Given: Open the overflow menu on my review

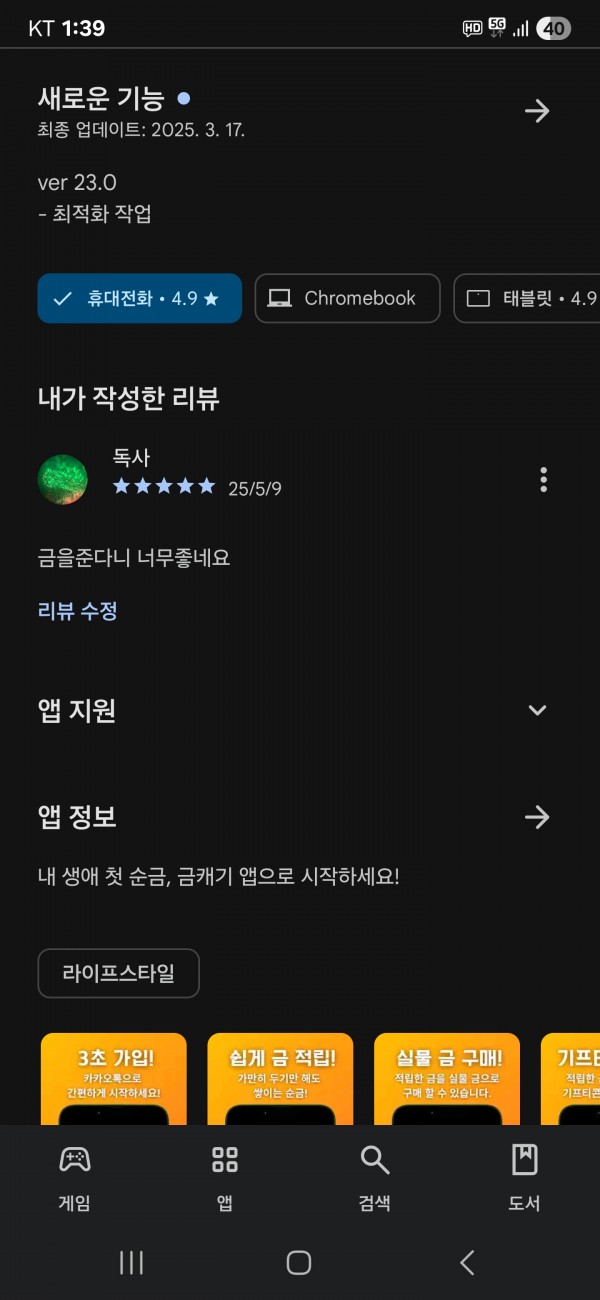Looking at the screenshot, I should click(x=543, y=480).
